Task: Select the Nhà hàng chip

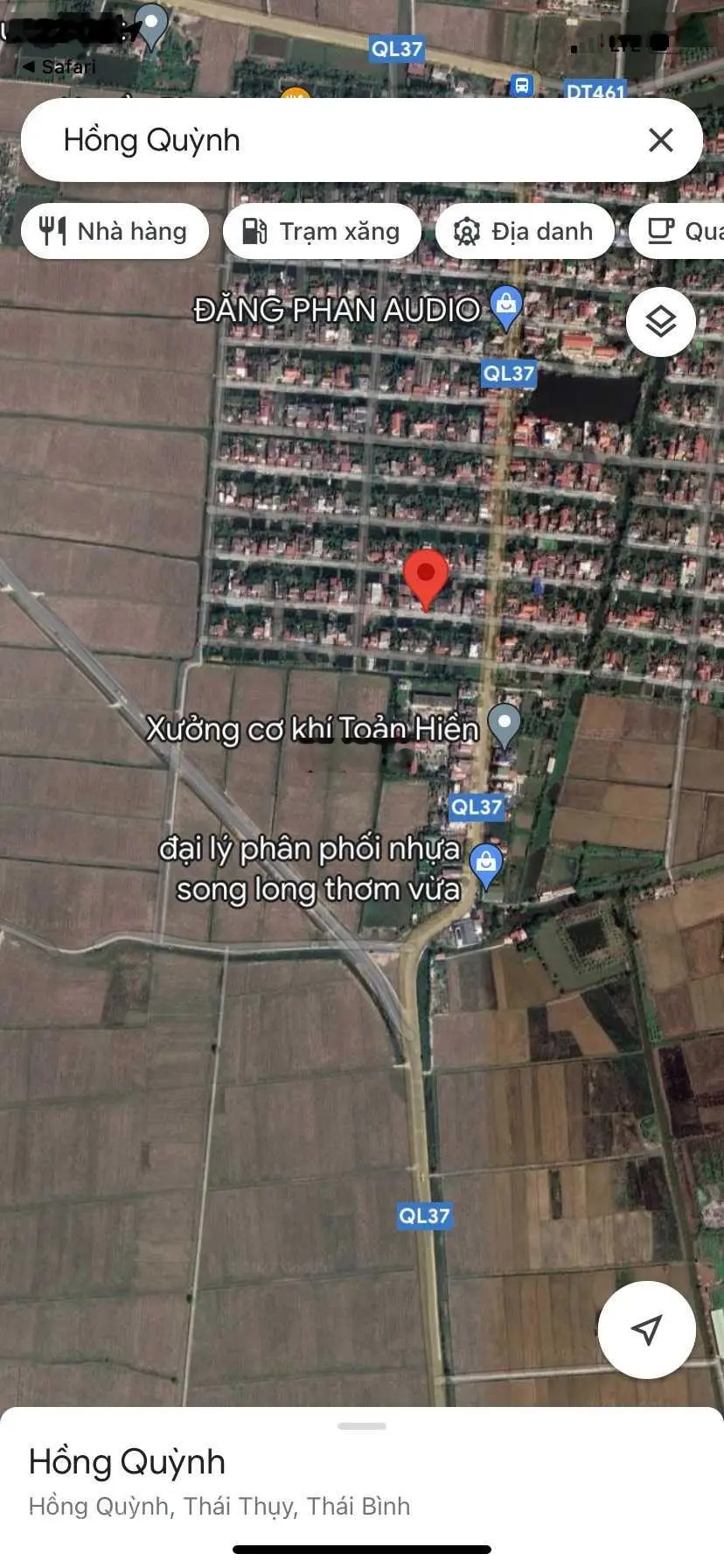Action: tap(115, 232)
